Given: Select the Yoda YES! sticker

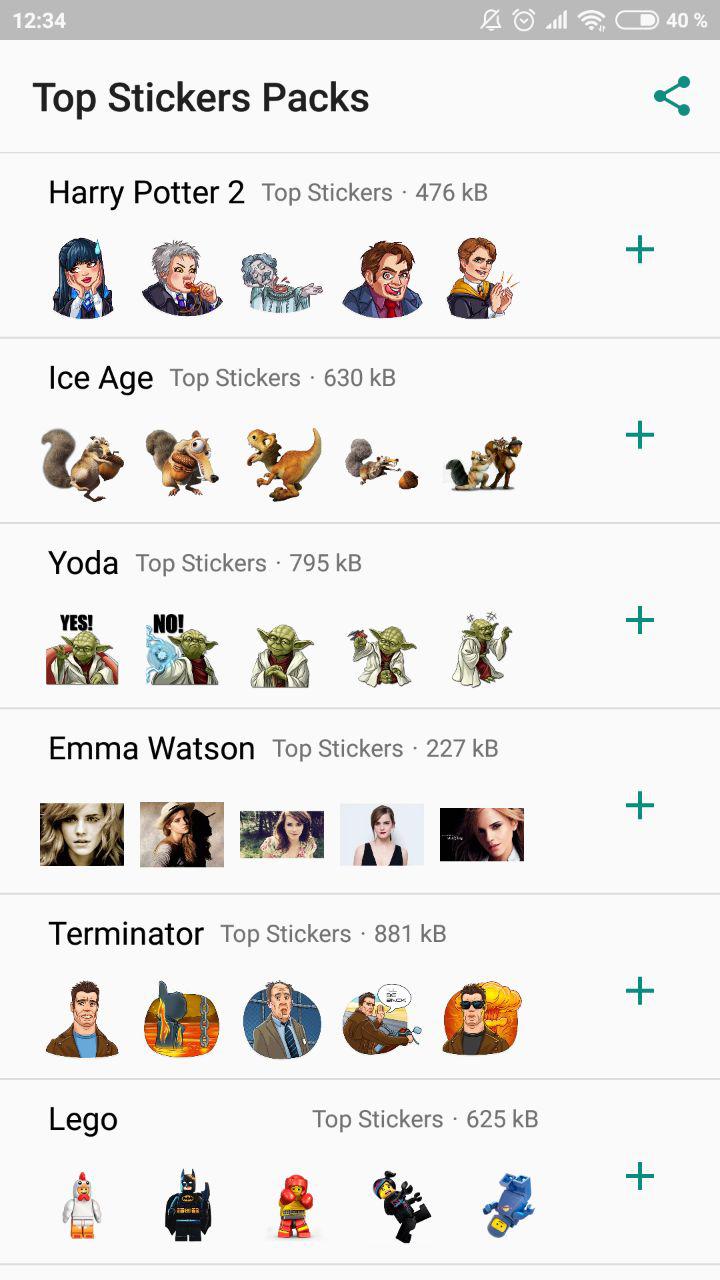Looking at the screenshot, I should [x=81, y=649].
